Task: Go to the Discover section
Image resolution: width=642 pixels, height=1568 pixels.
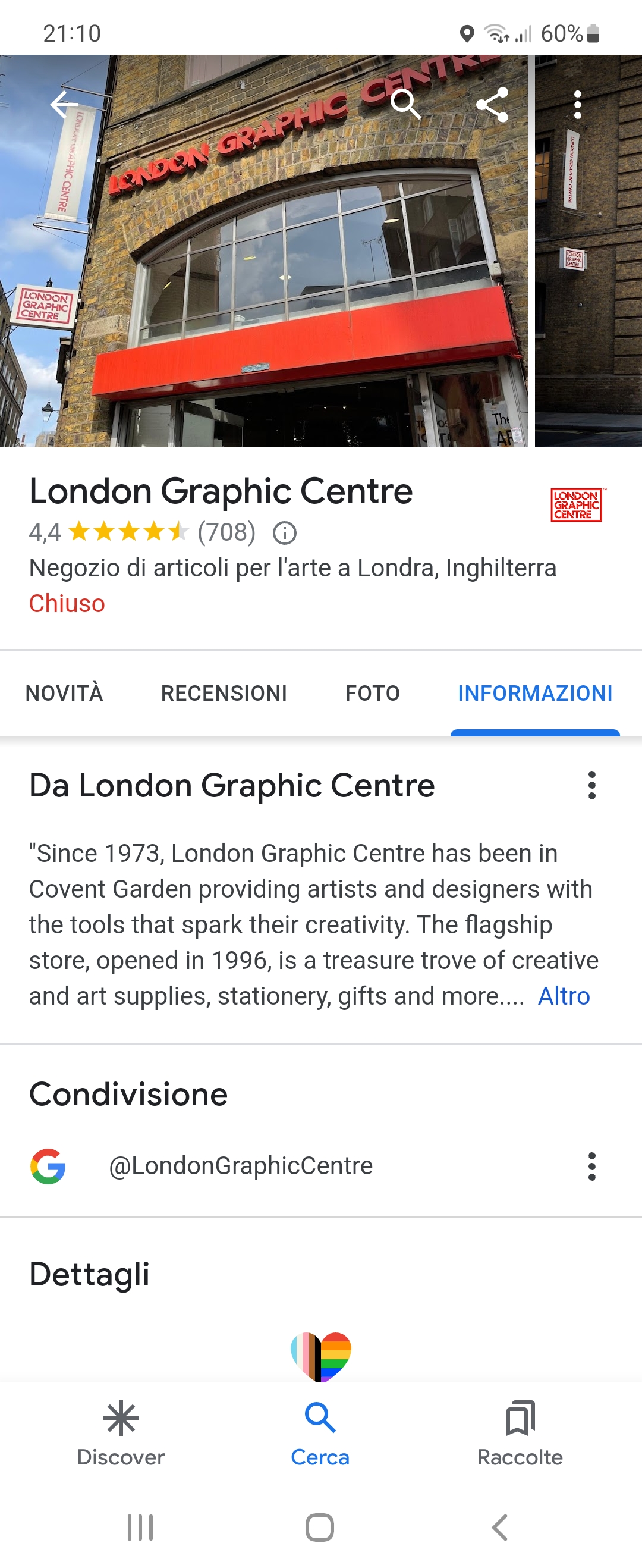Action: pyautogui.click(x=121, y=1434)
